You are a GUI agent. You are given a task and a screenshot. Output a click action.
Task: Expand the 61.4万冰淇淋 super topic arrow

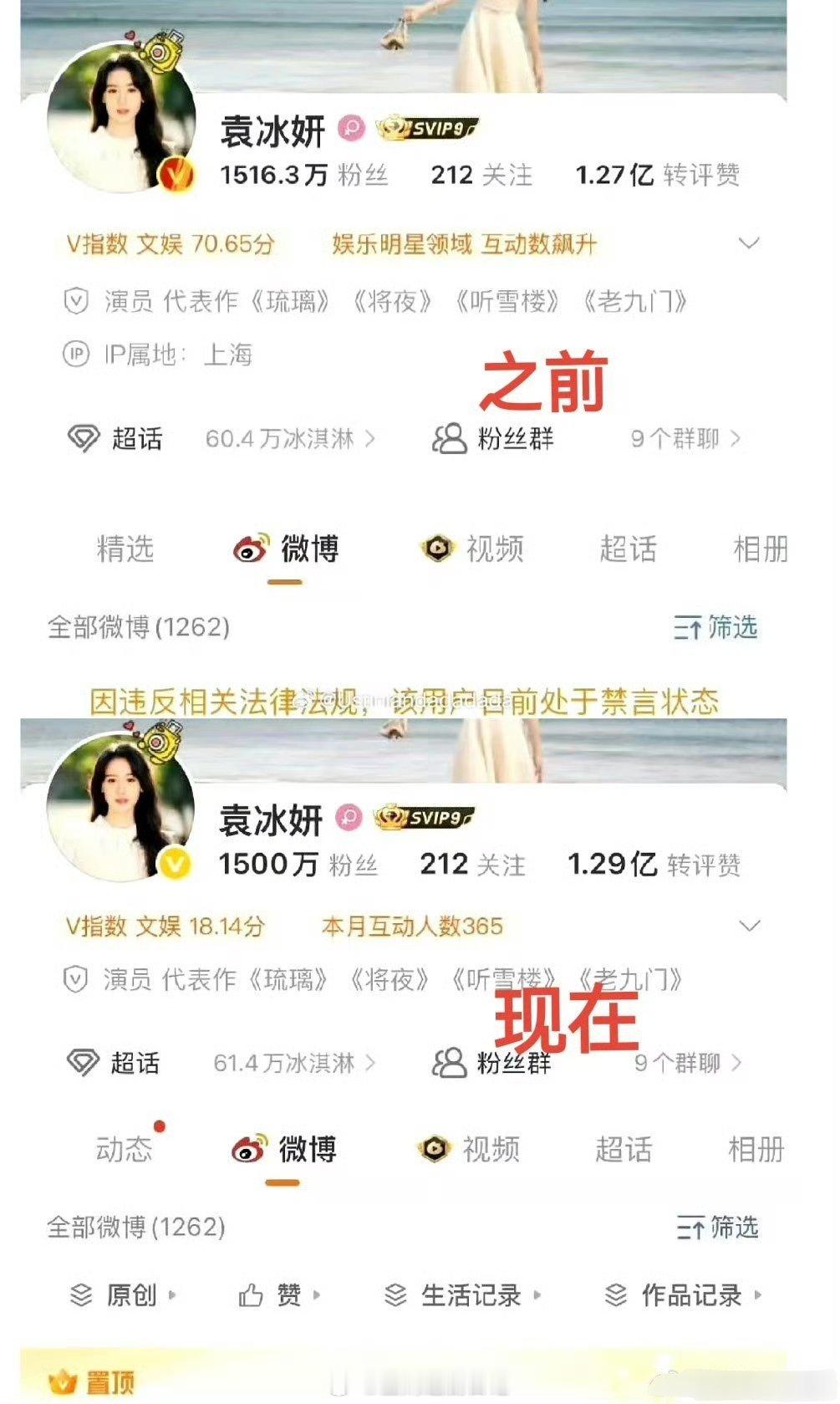tap(370, 1064)
